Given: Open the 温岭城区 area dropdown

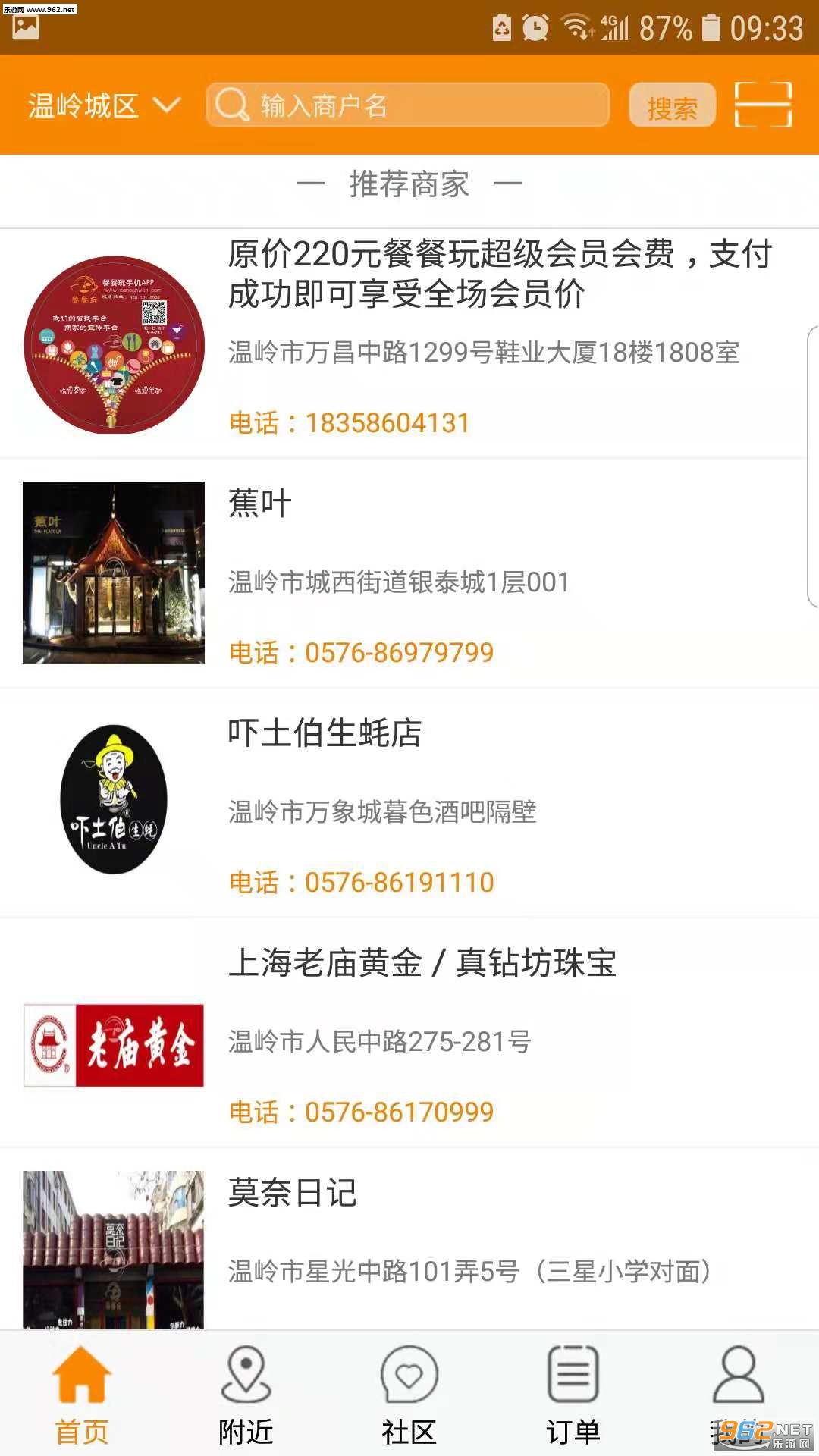Looking at the screenshot, I should [104, 105].
